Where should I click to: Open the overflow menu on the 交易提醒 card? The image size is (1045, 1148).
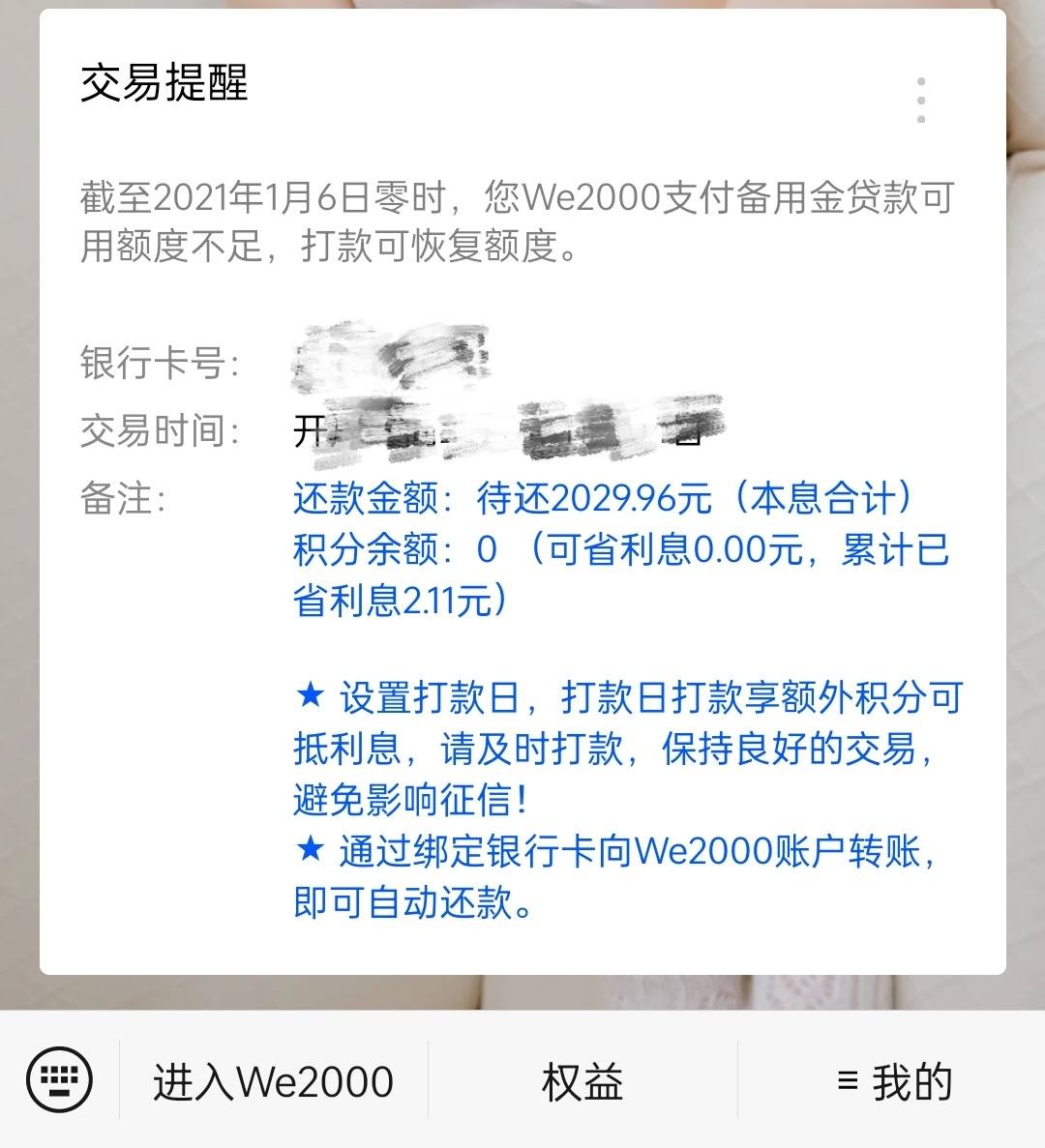point(920,101)
